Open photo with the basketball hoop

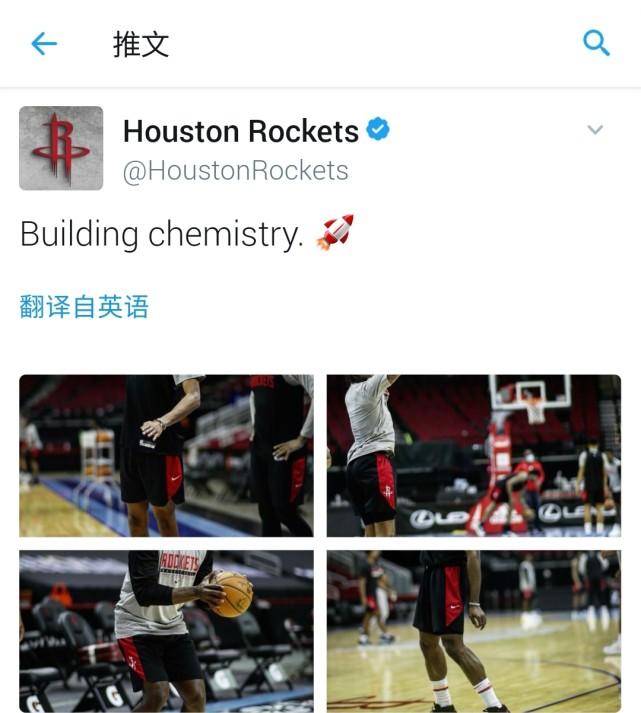coord(474,456)
